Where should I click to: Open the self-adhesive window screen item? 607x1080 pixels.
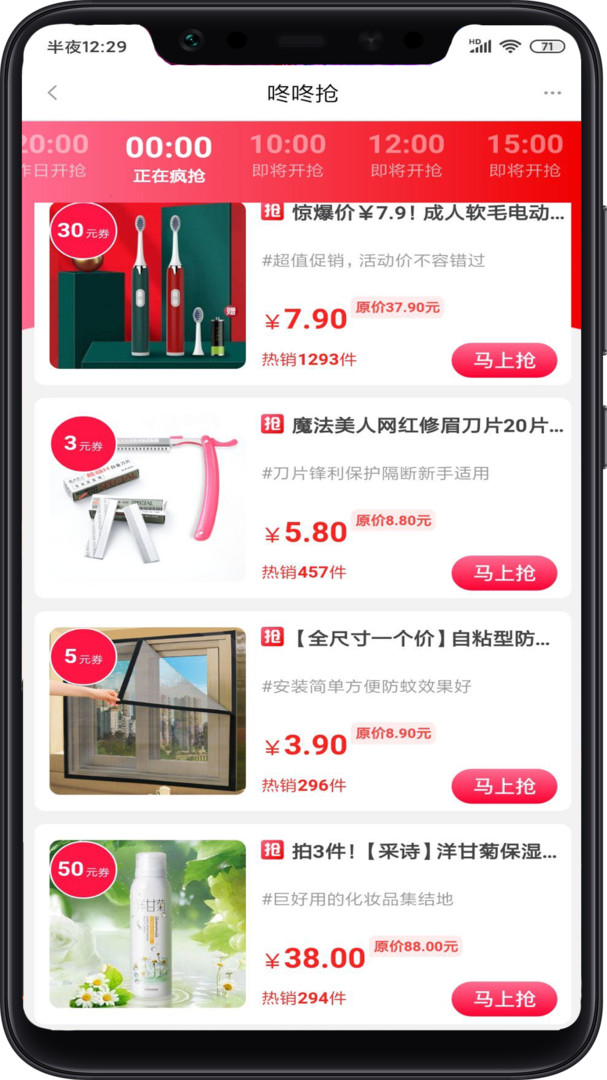[x=302, y=711]
